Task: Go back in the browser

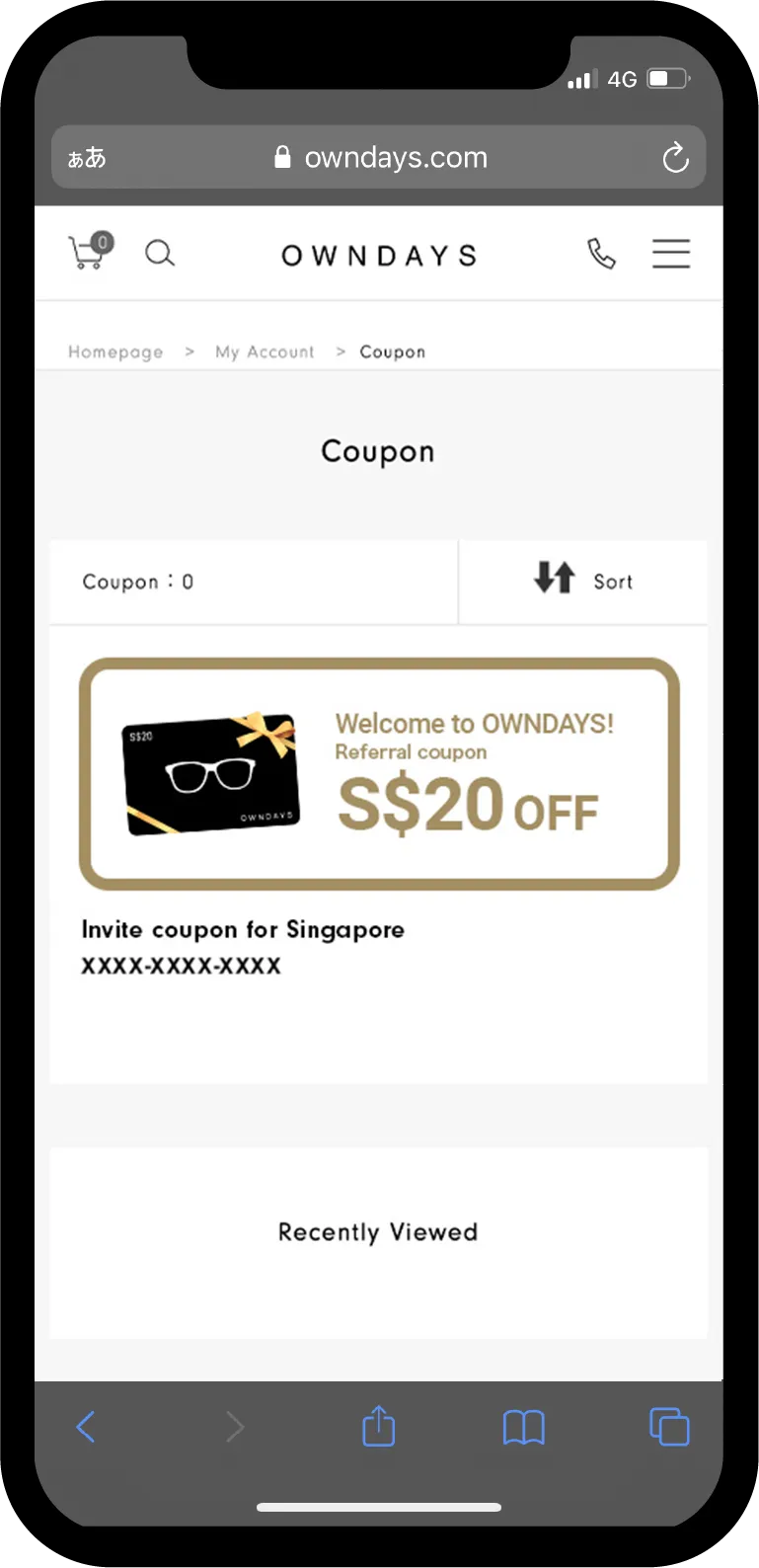Action: point(86,1427)
